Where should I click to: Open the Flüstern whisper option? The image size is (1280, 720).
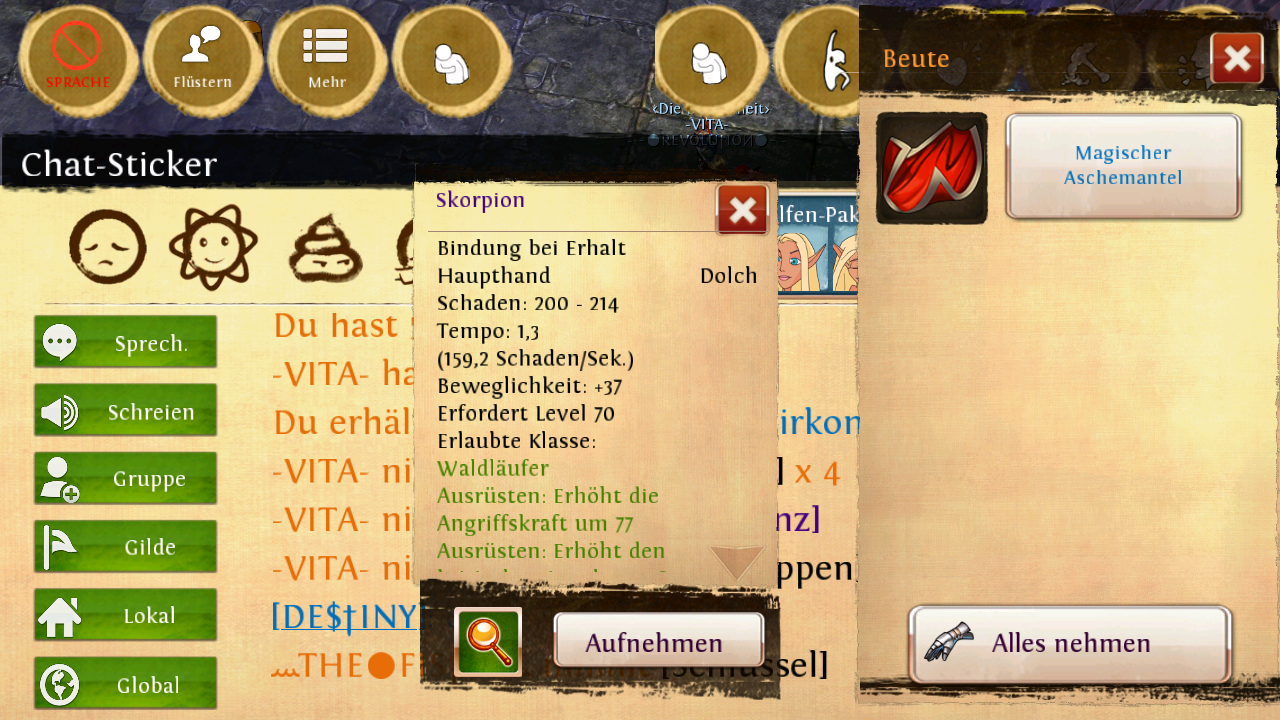pyautogui.click(x=202, y=59)
